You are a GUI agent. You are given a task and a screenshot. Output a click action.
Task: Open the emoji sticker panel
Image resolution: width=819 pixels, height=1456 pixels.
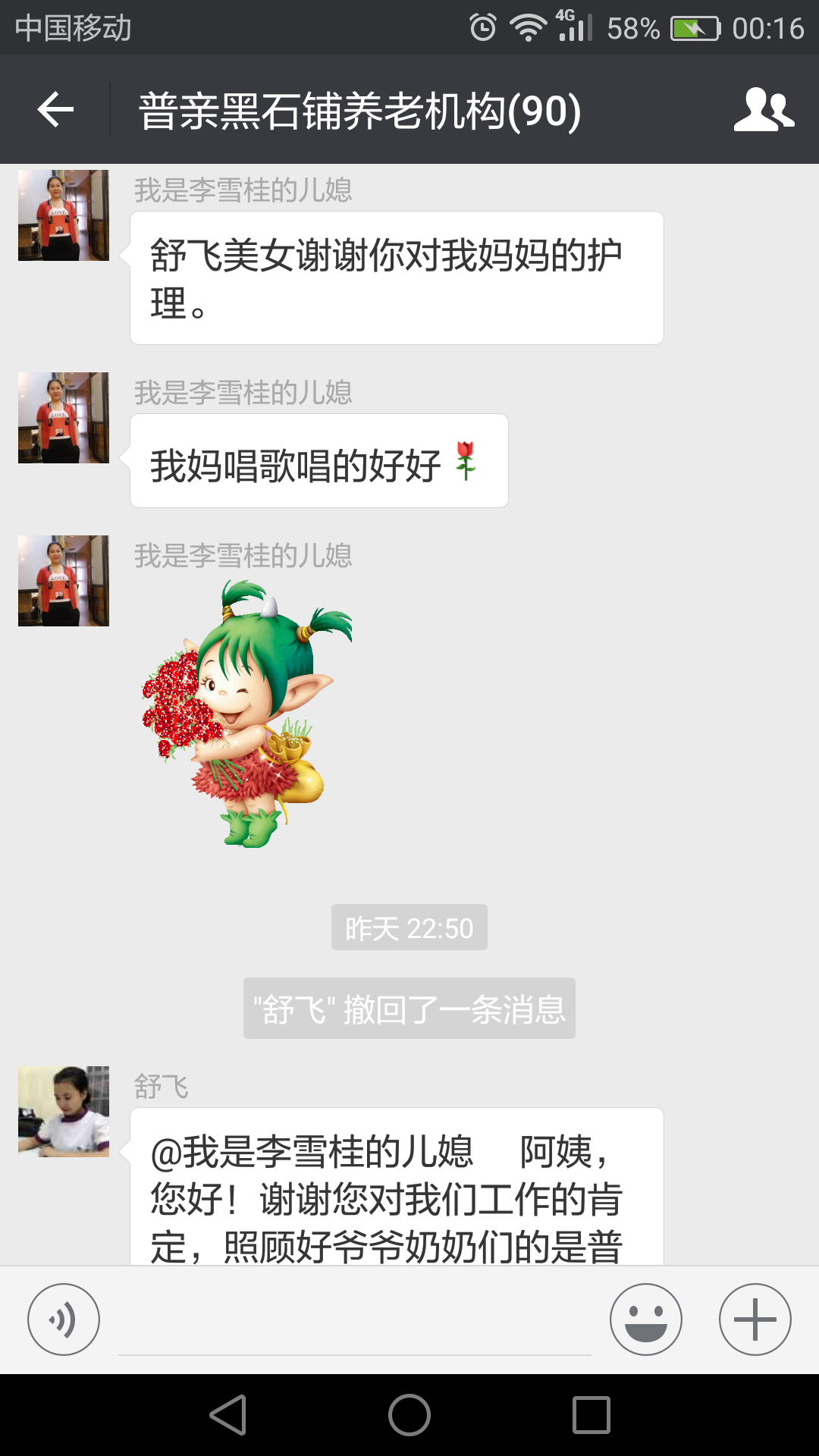(x=646, y=1319)
